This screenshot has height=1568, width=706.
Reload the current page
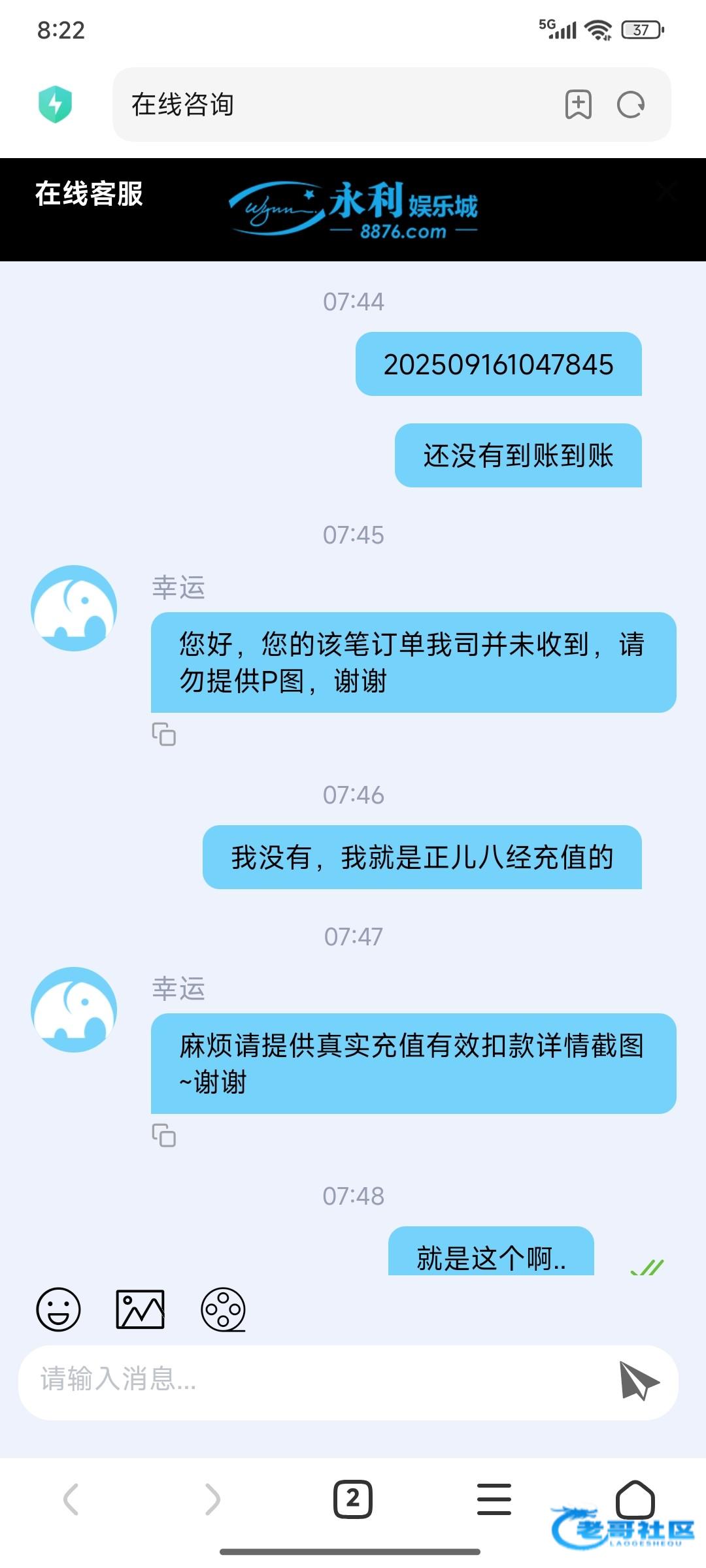pyautogui.click(x=631, y=105)
